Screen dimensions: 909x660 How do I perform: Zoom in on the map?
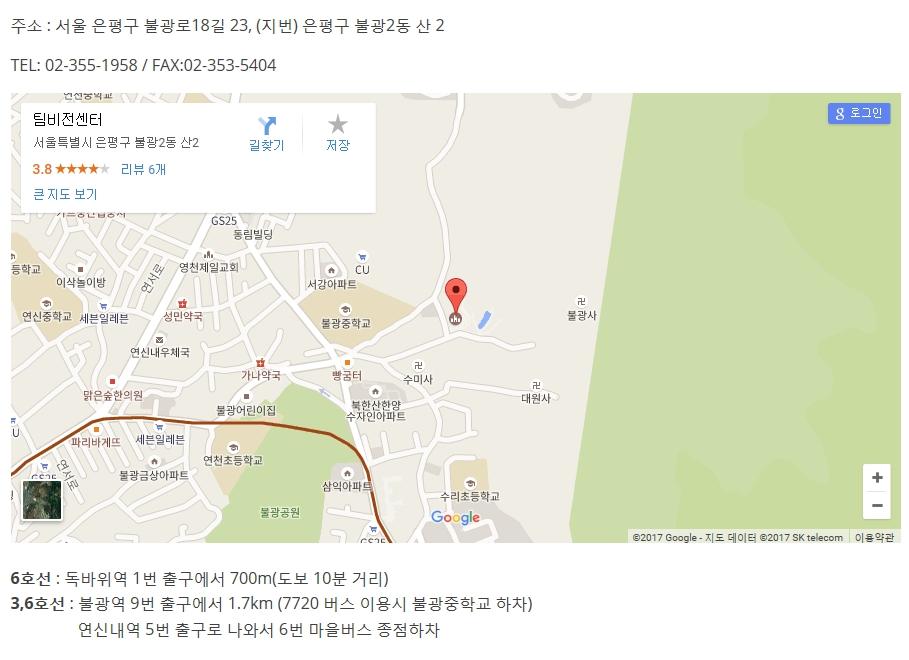(876, 478)
